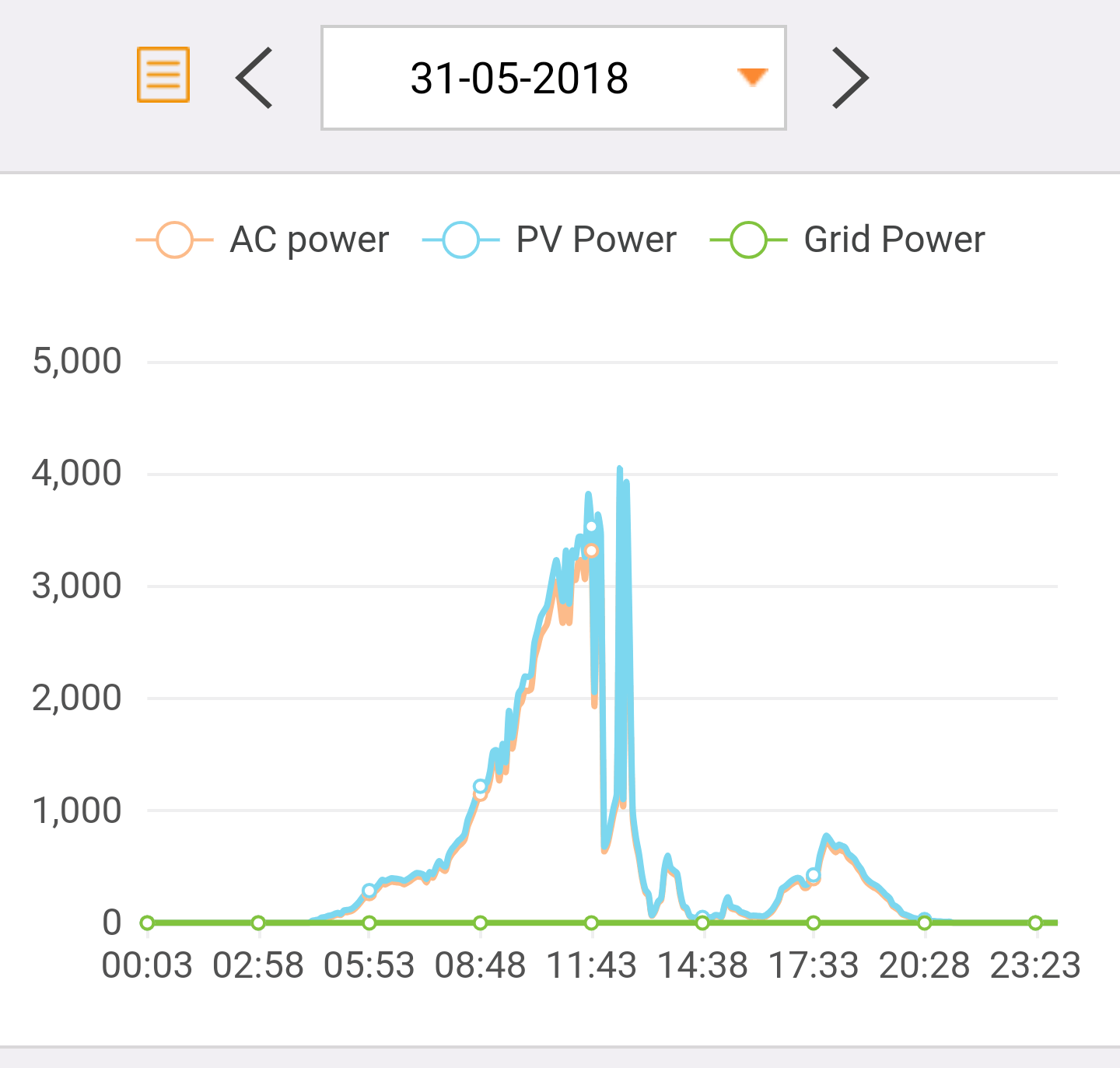Toggle Grid Power line visibility
The width and height of the screenshot is (1120, 1068).
point(847,240)
